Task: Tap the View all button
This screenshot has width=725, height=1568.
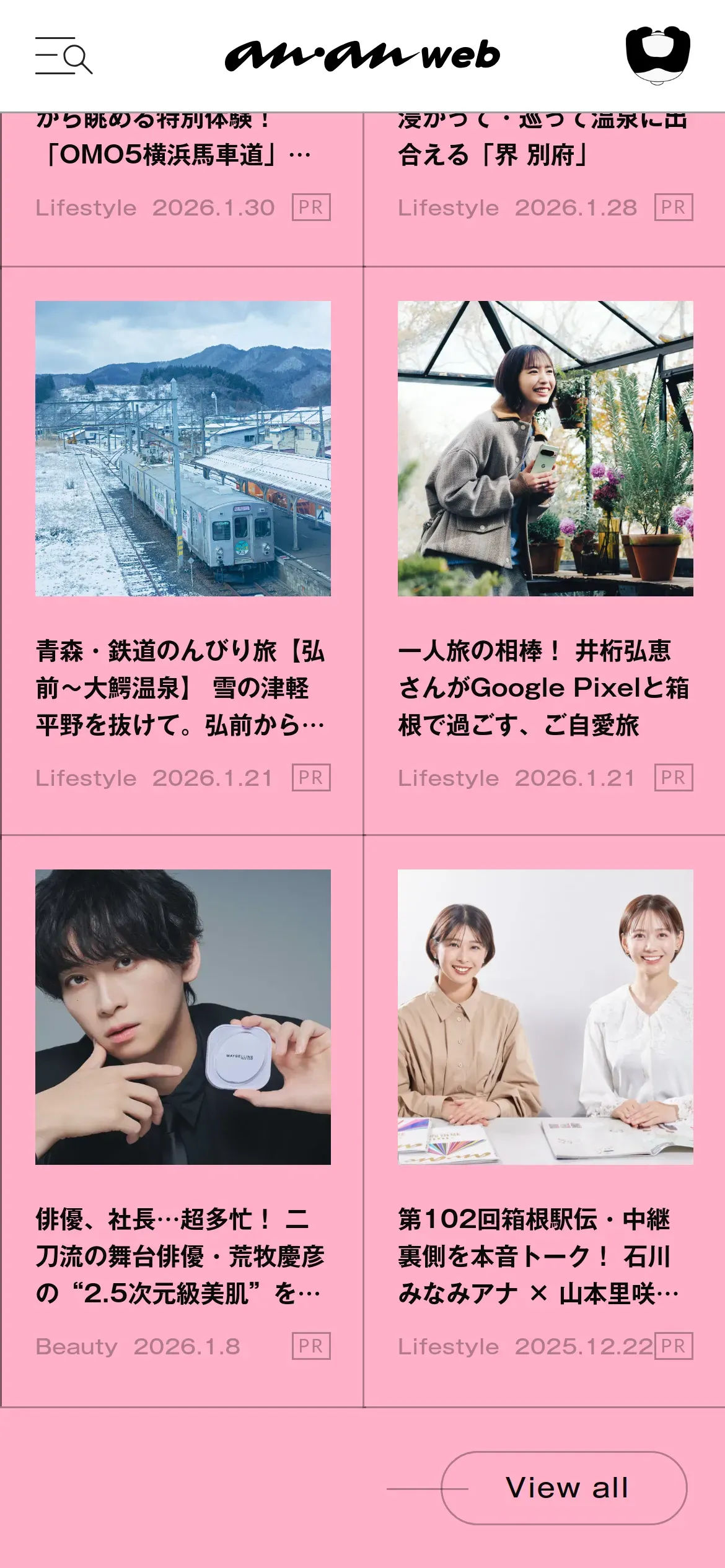Action: 564,1487
